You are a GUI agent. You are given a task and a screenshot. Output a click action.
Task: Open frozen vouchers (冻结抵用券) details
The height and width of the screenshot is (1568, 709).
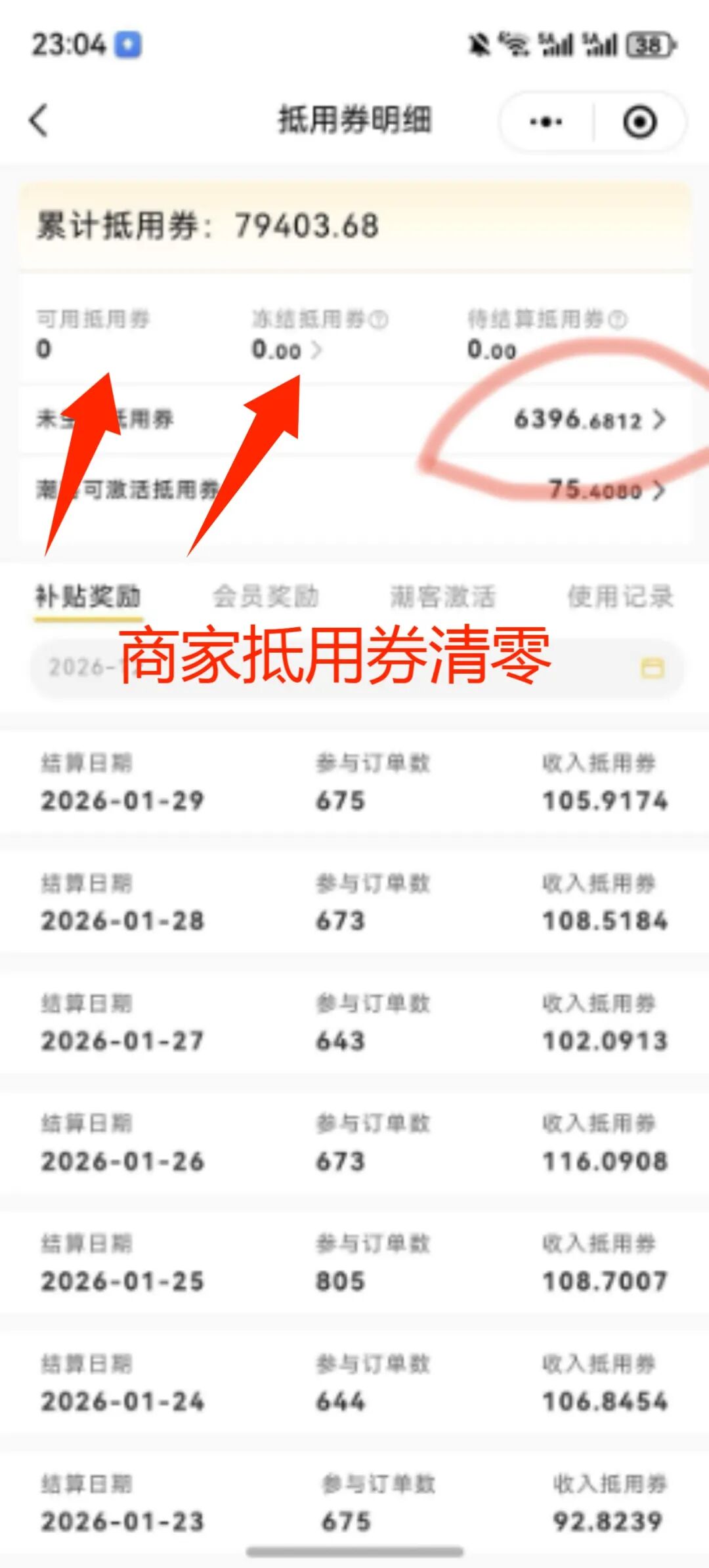tap(286, 349)
